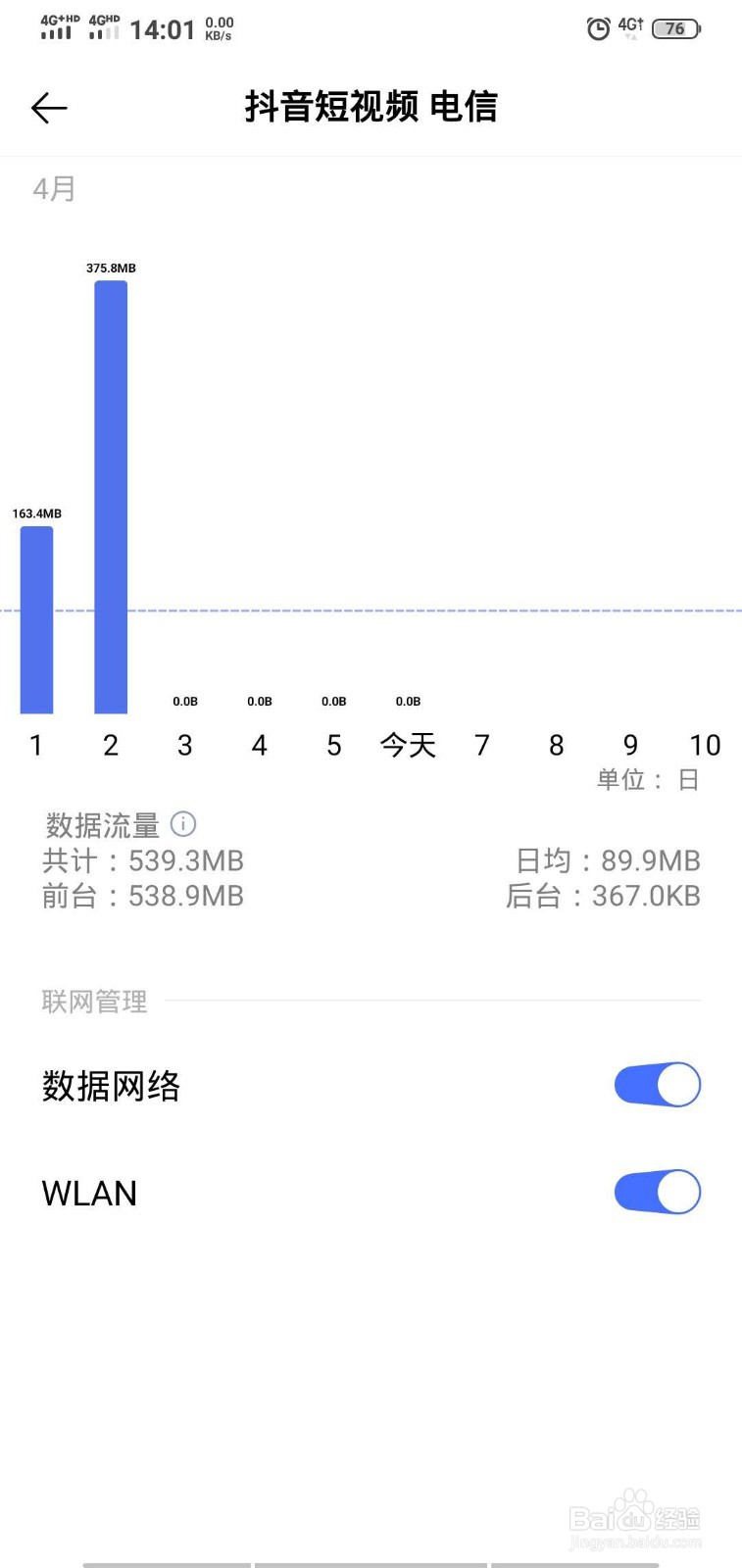Open the 数据流量 info tooltip icon
Image resolution: width=742 pixels, height=1568 pixels.
pos(184,824)
